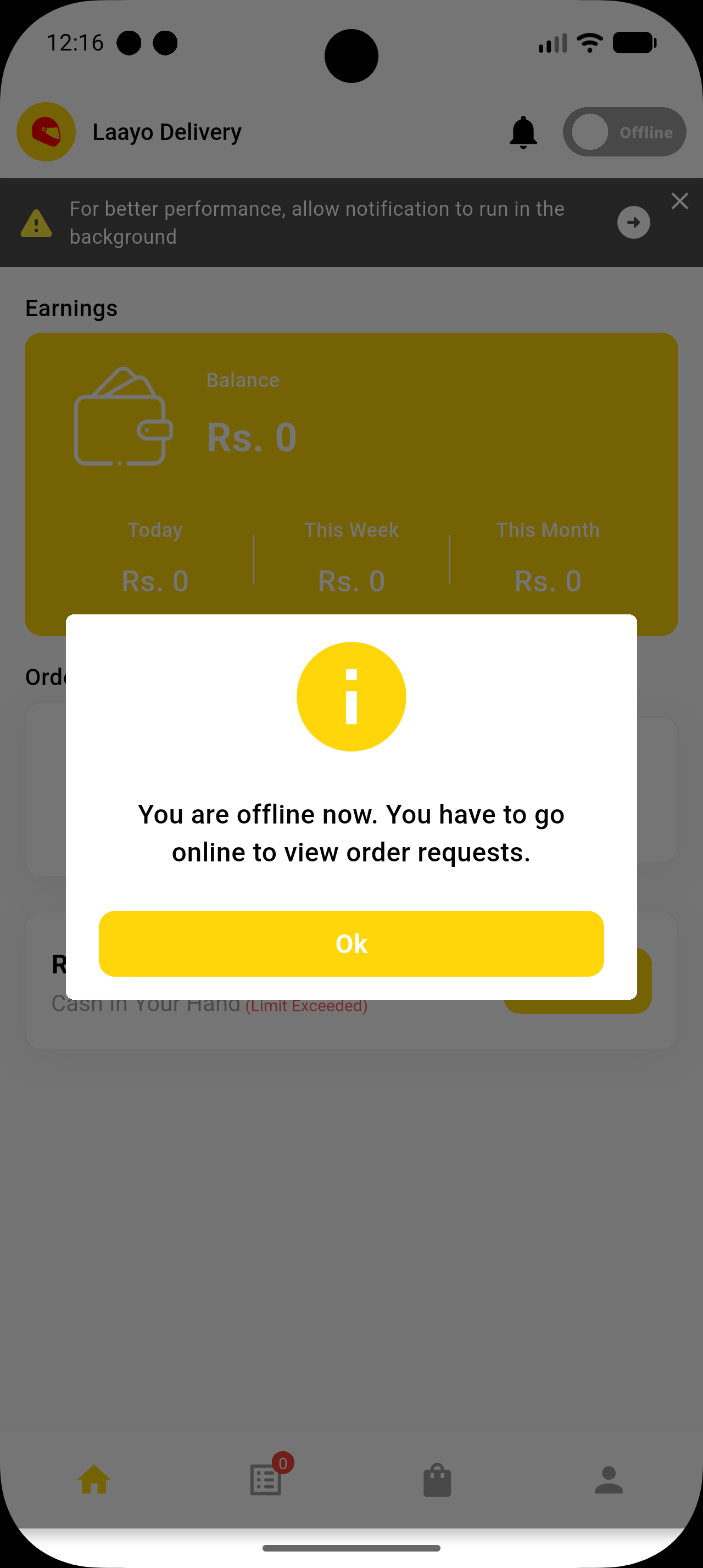This screenshot has height=1568, width=703.
Task: Click the warning triangle icon in banner
Action: pyautogui.click(x=36, y=223)
